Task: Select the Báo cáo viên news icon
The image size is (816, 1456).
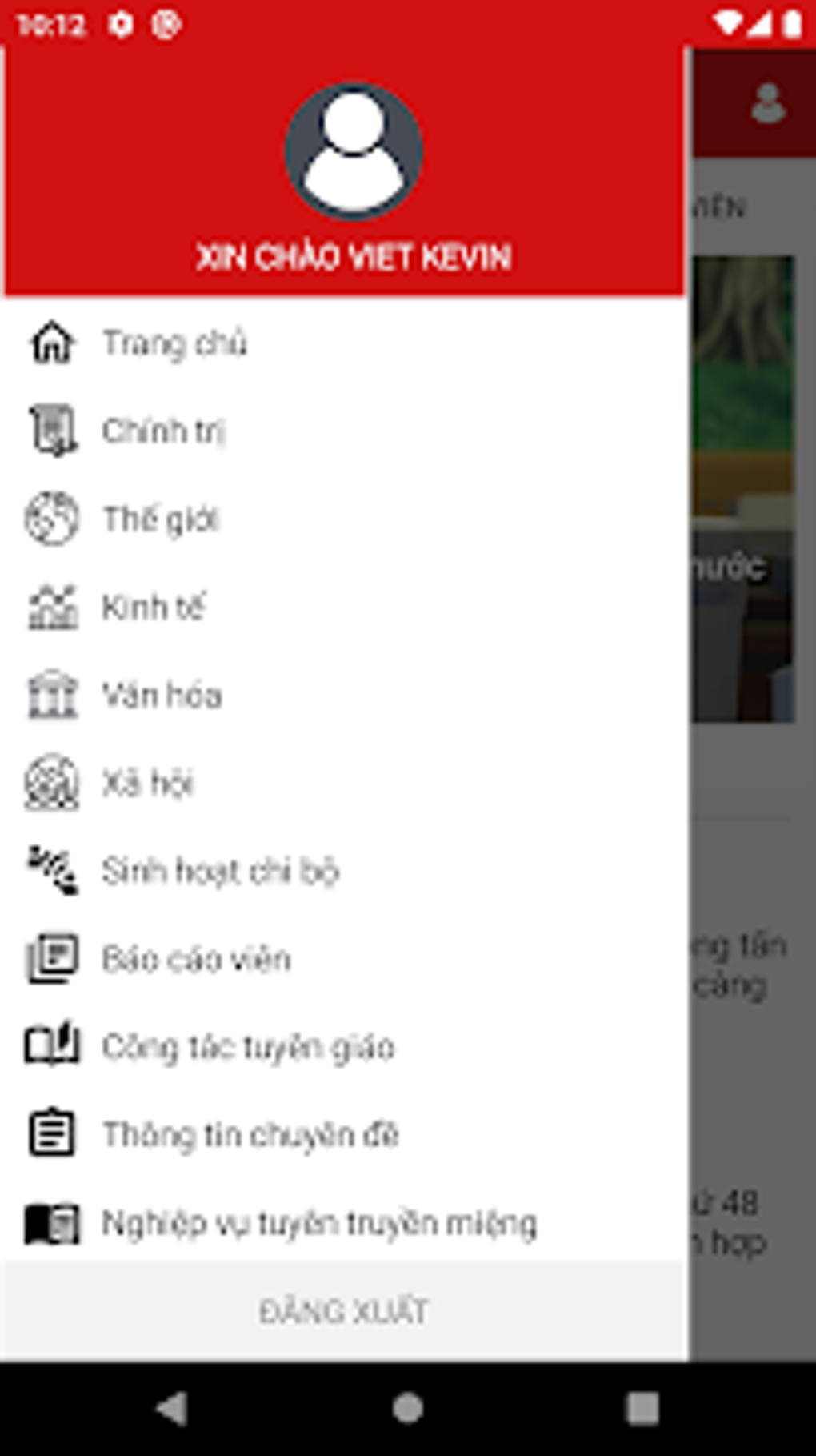Action: click(51, 959)
